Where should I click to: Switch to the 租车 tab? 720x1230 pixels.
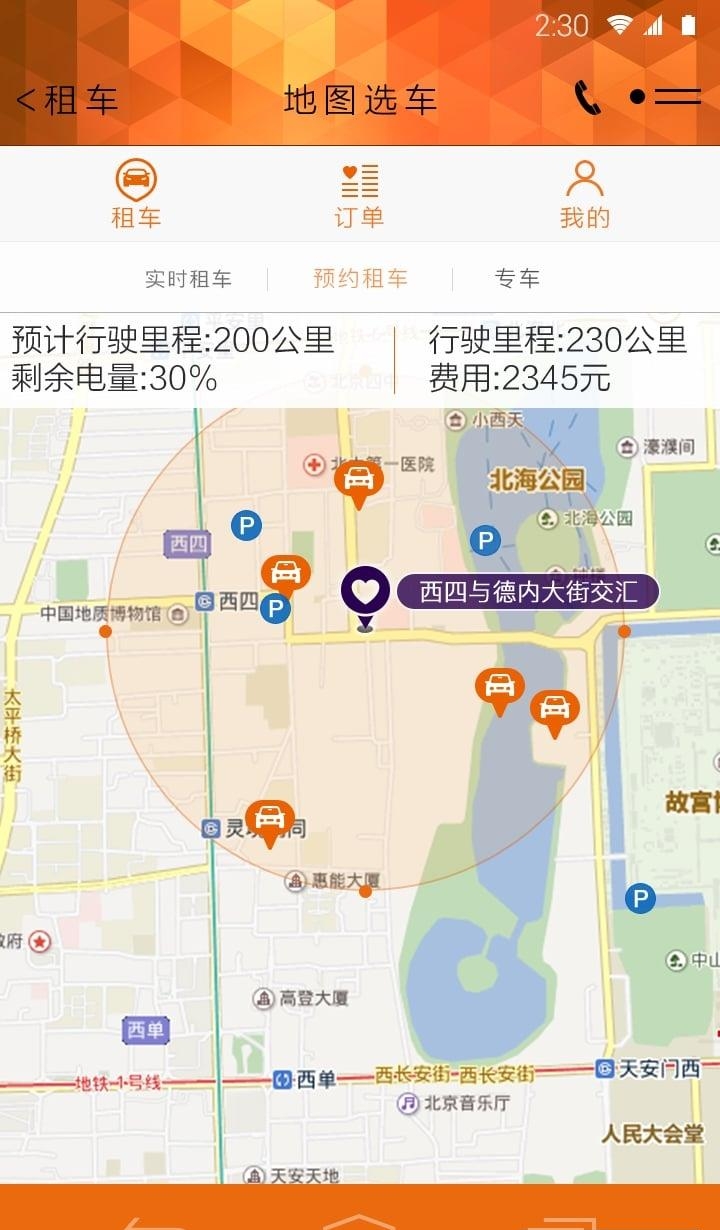point(136,194)
